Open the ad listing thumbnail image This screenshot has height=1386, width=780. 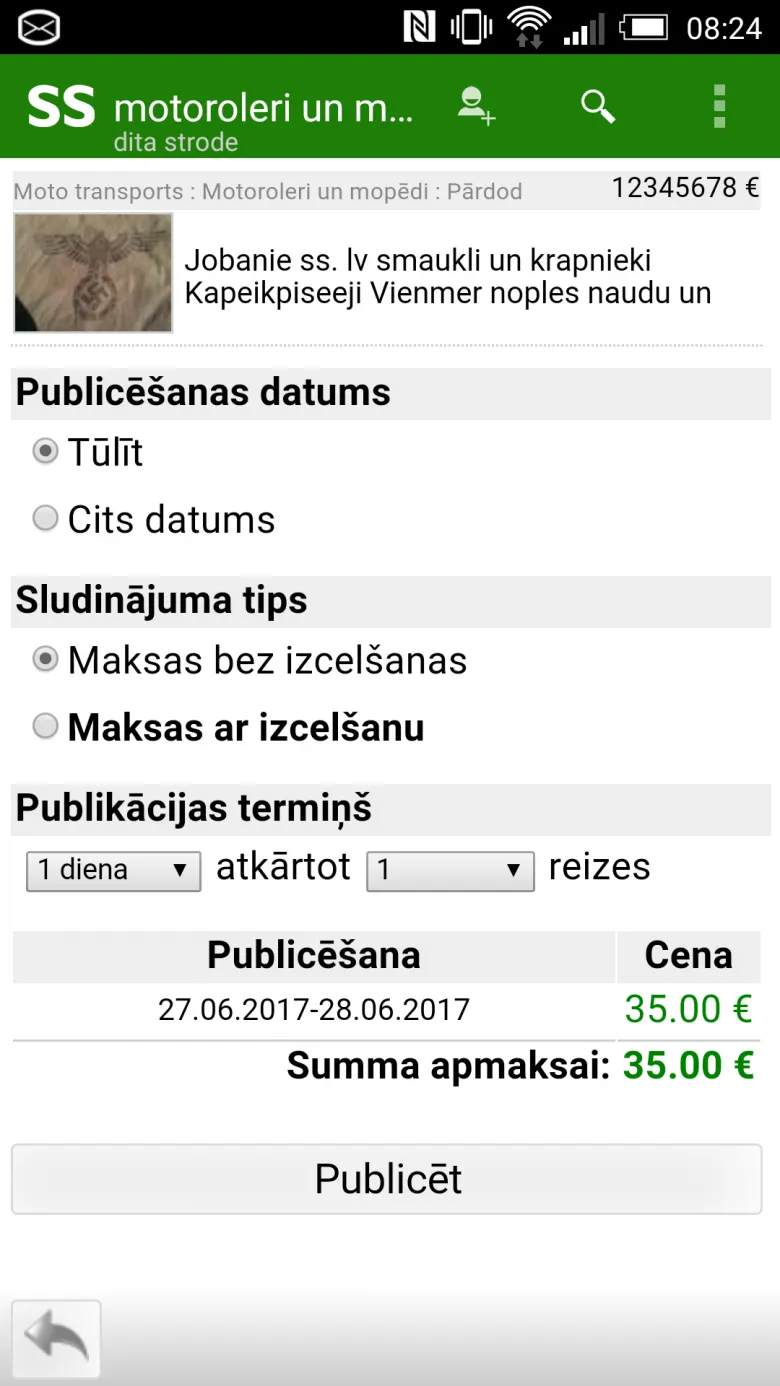tap(93, 272)
